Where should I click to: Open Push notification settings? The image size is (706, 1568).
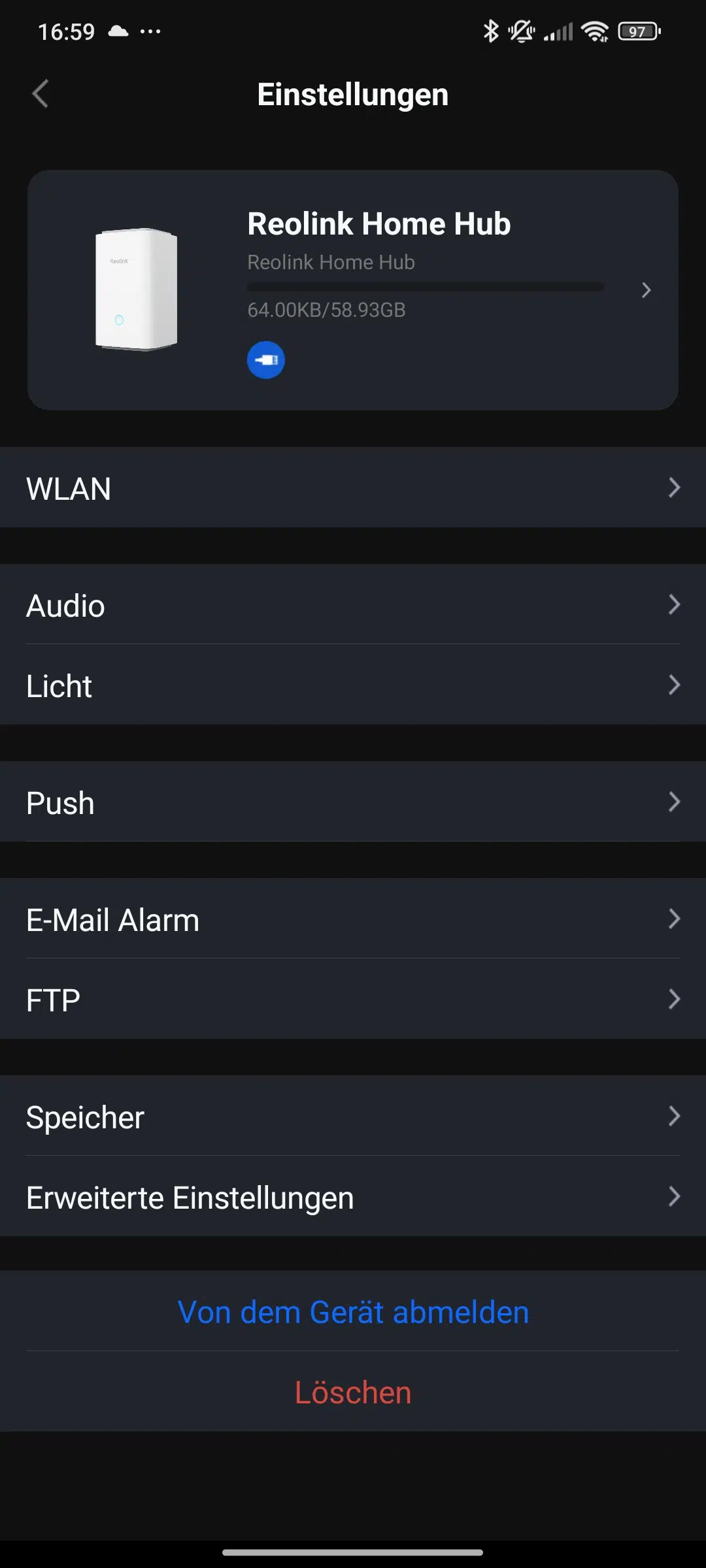[353, 802]
